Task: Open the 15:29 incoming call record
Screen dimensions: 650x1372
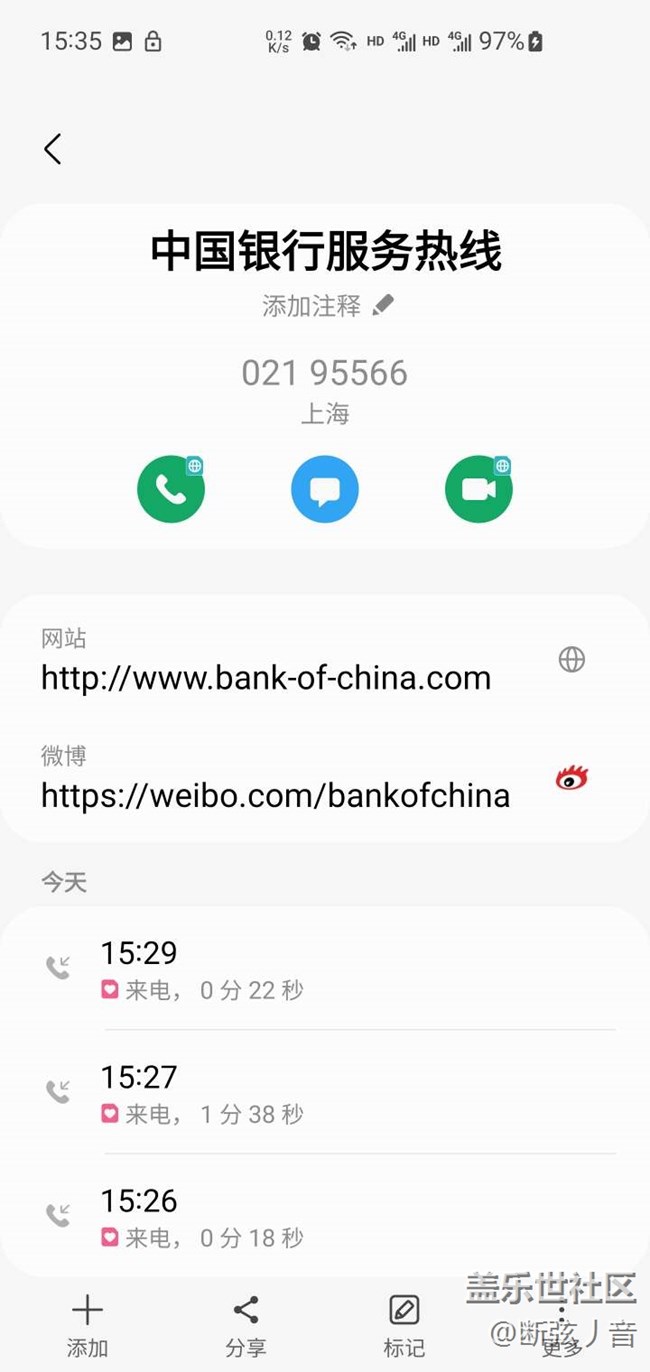Action: (325, 968)
